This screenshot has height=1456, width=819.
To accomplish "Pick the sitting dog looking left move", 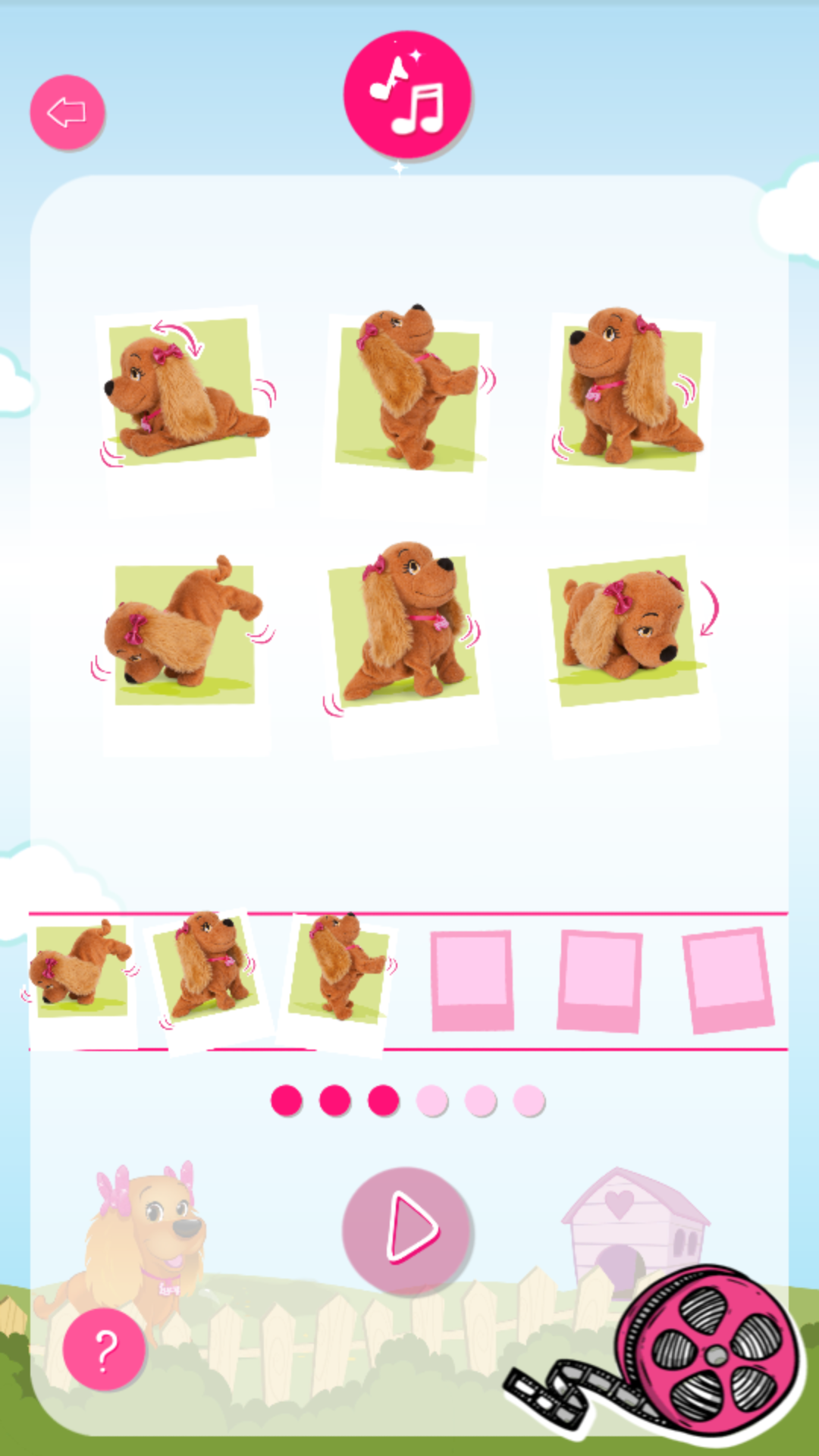I will click(629, 391).
